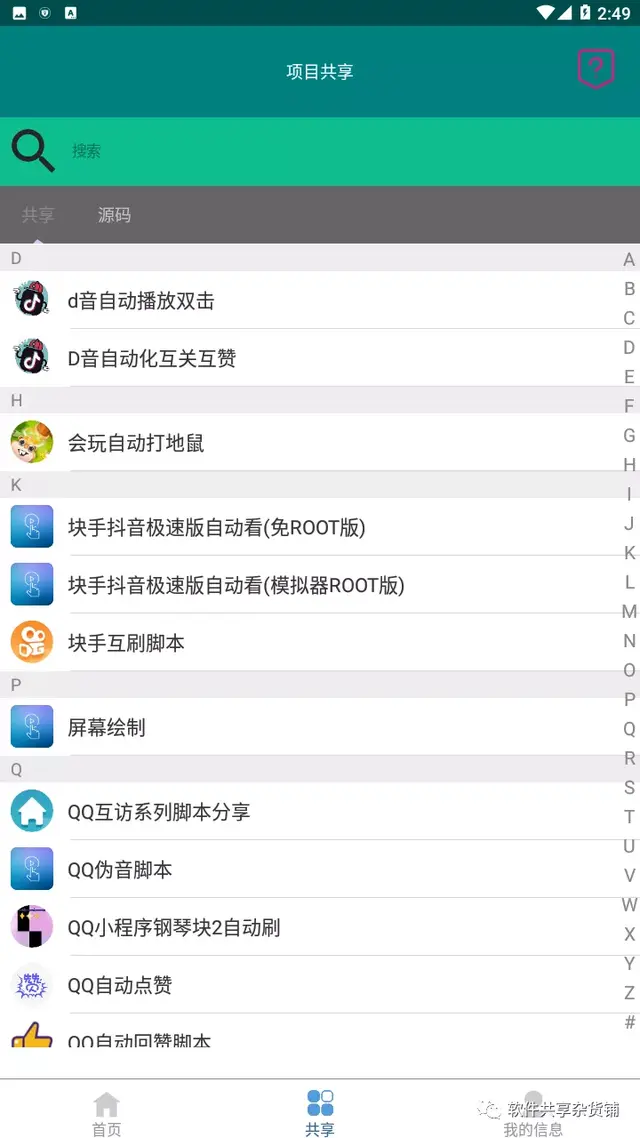Open the help question mark icon
This screenshot has width=640, height=1138.
click(x=596, y=69)
